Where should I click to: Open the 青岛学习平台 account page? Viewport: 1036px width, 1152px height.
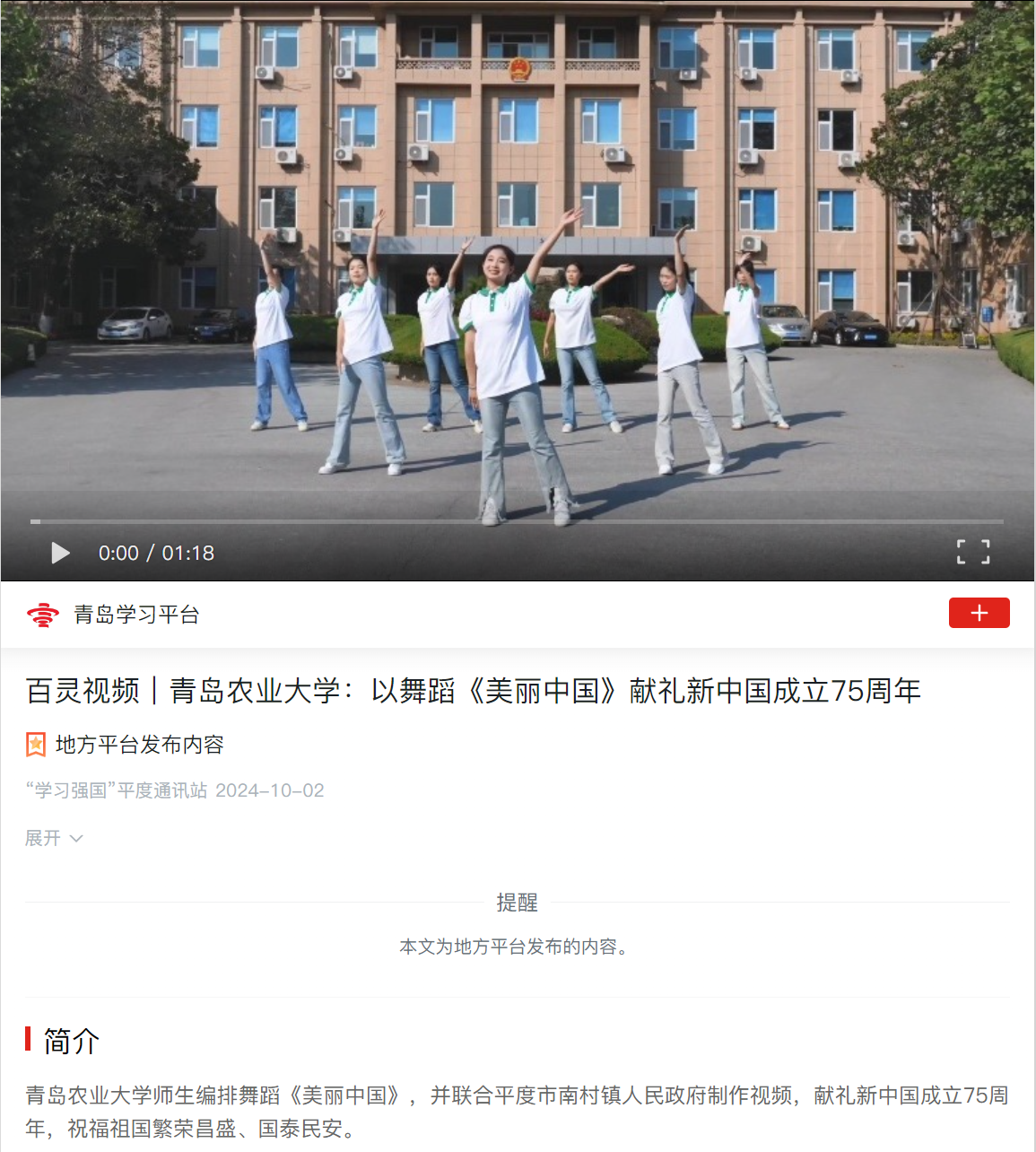(136, 615)
